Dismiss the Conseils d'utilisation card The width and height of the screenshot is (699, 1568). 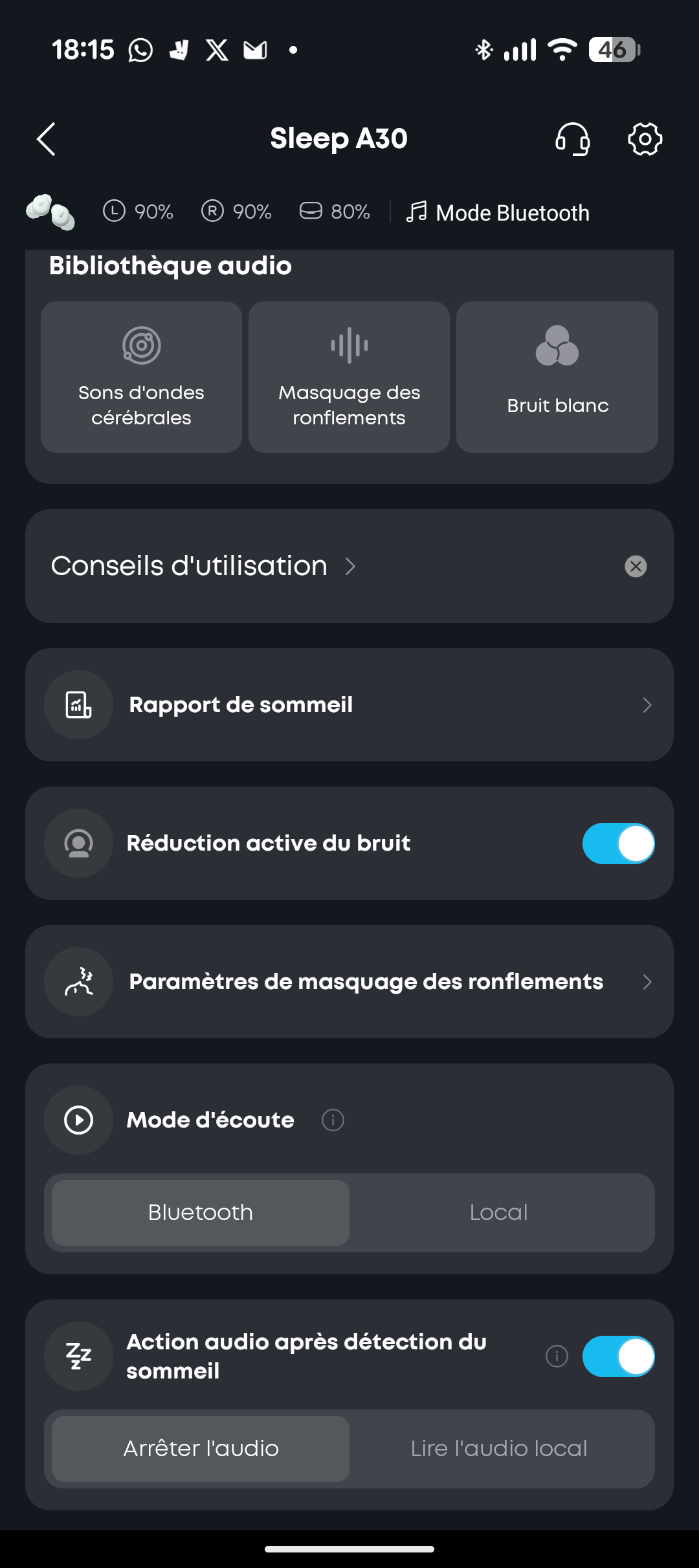tap(636, 566)
